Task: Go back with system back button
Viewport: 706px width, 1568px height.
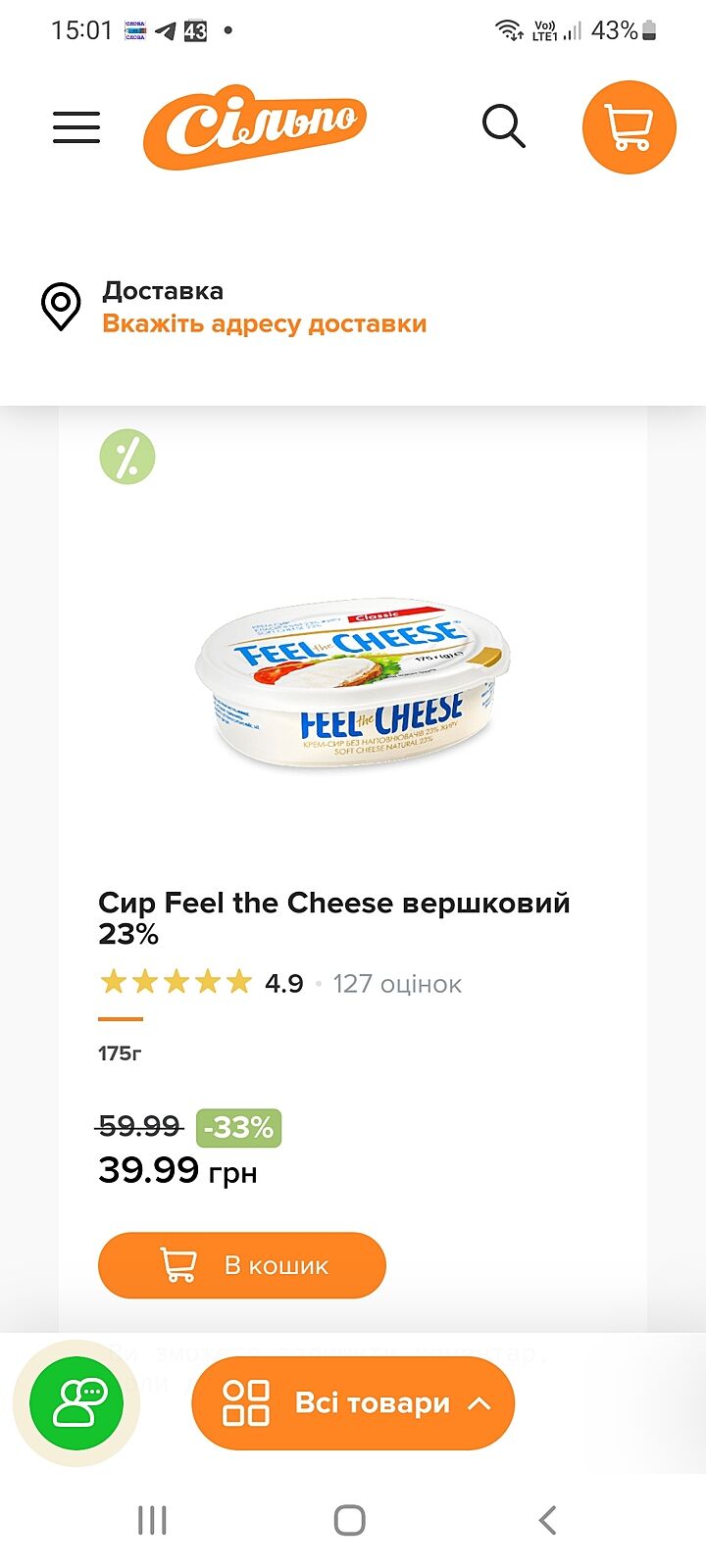Action: click(547, 1520)
